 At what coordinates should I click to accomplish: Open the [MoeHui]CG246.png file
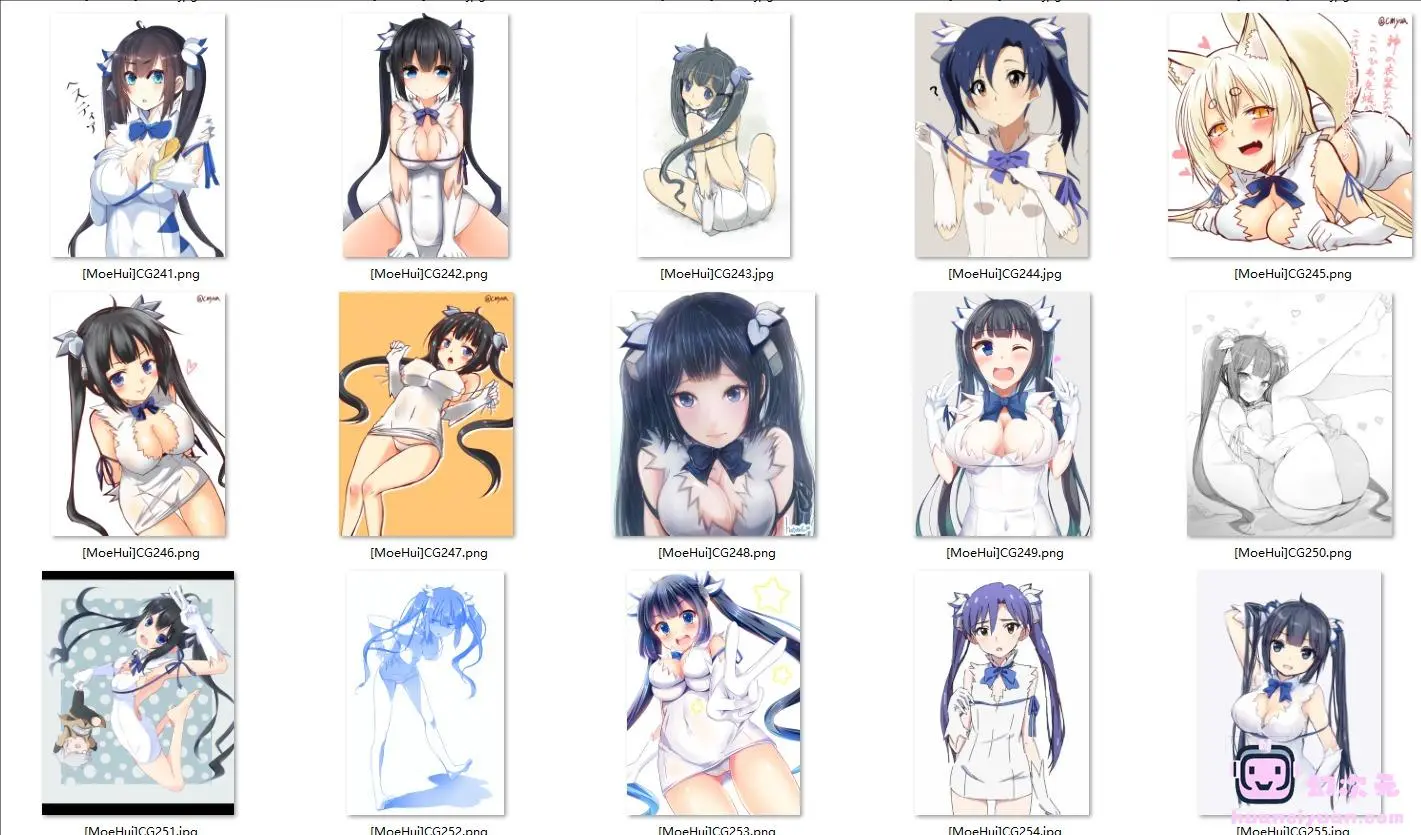139,414
